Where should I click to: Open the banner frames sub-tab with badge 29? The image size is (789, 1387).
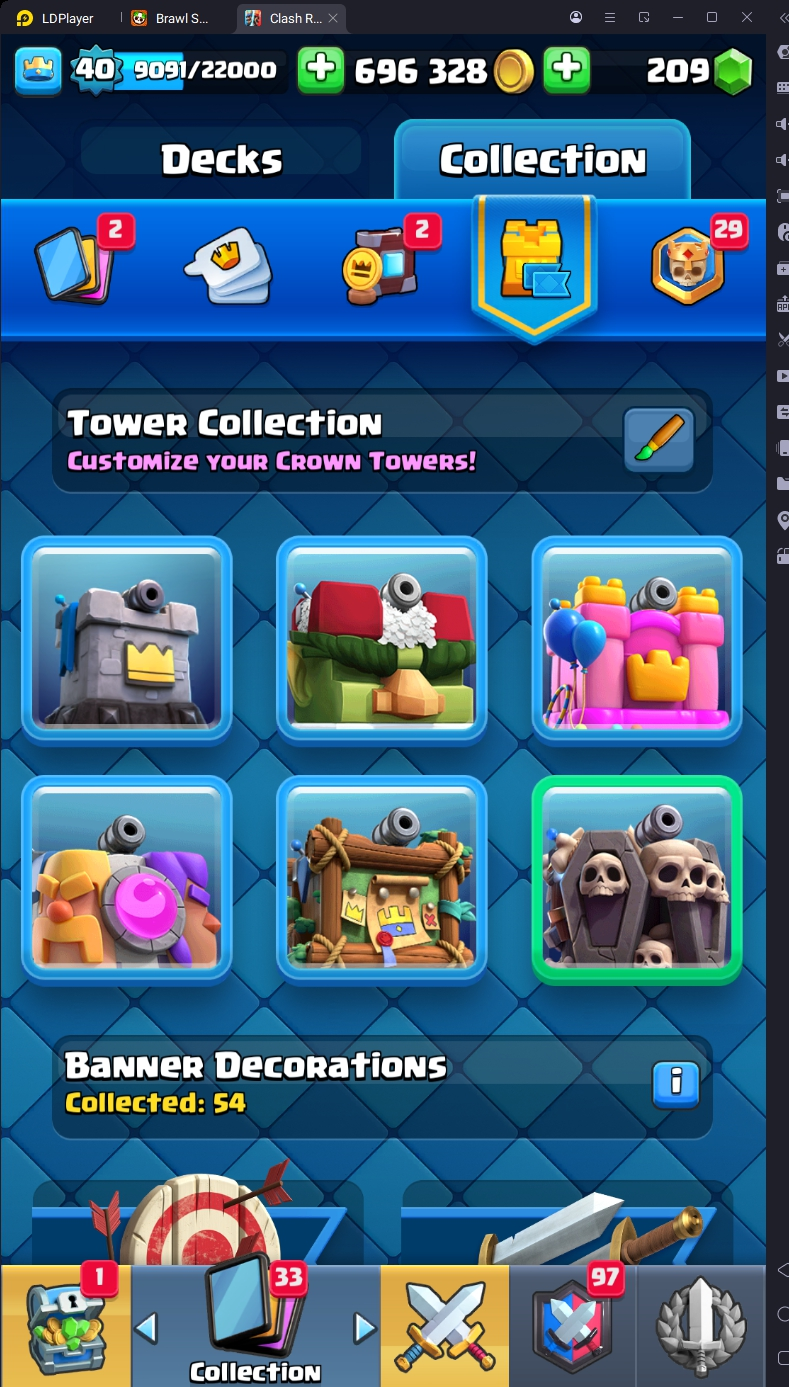click(x=688, y=266)
